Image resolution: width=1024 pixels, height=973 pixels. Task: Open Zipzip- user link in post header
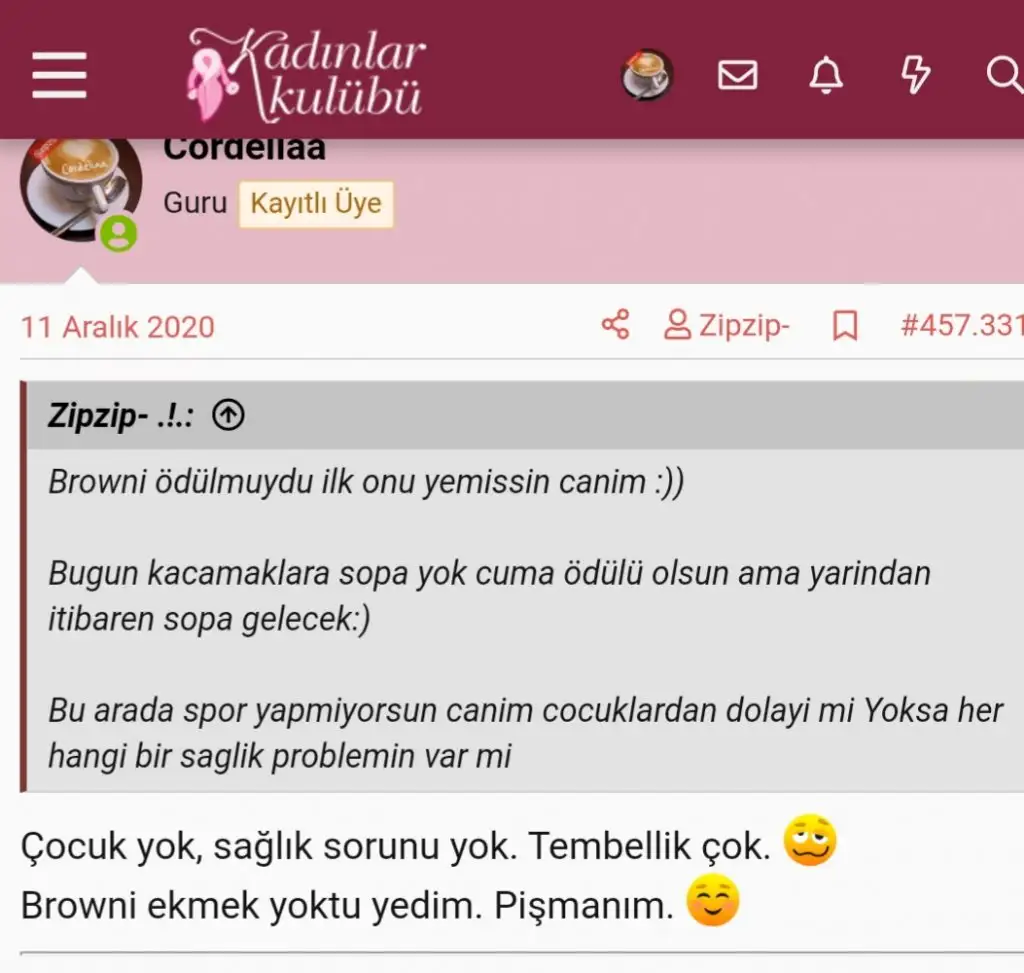pos(727,326)
